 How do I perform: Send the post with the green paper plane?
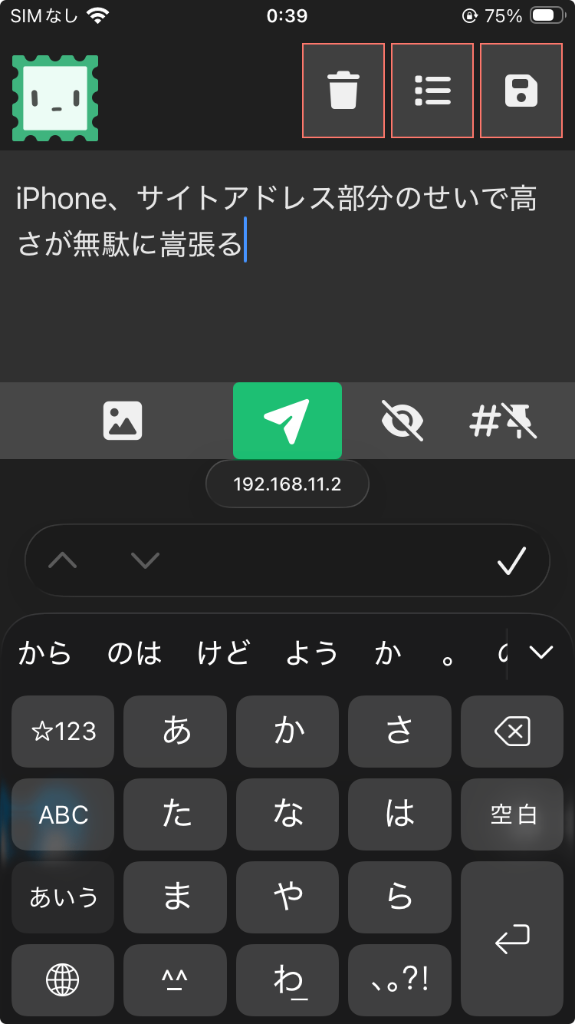[288, 420]
